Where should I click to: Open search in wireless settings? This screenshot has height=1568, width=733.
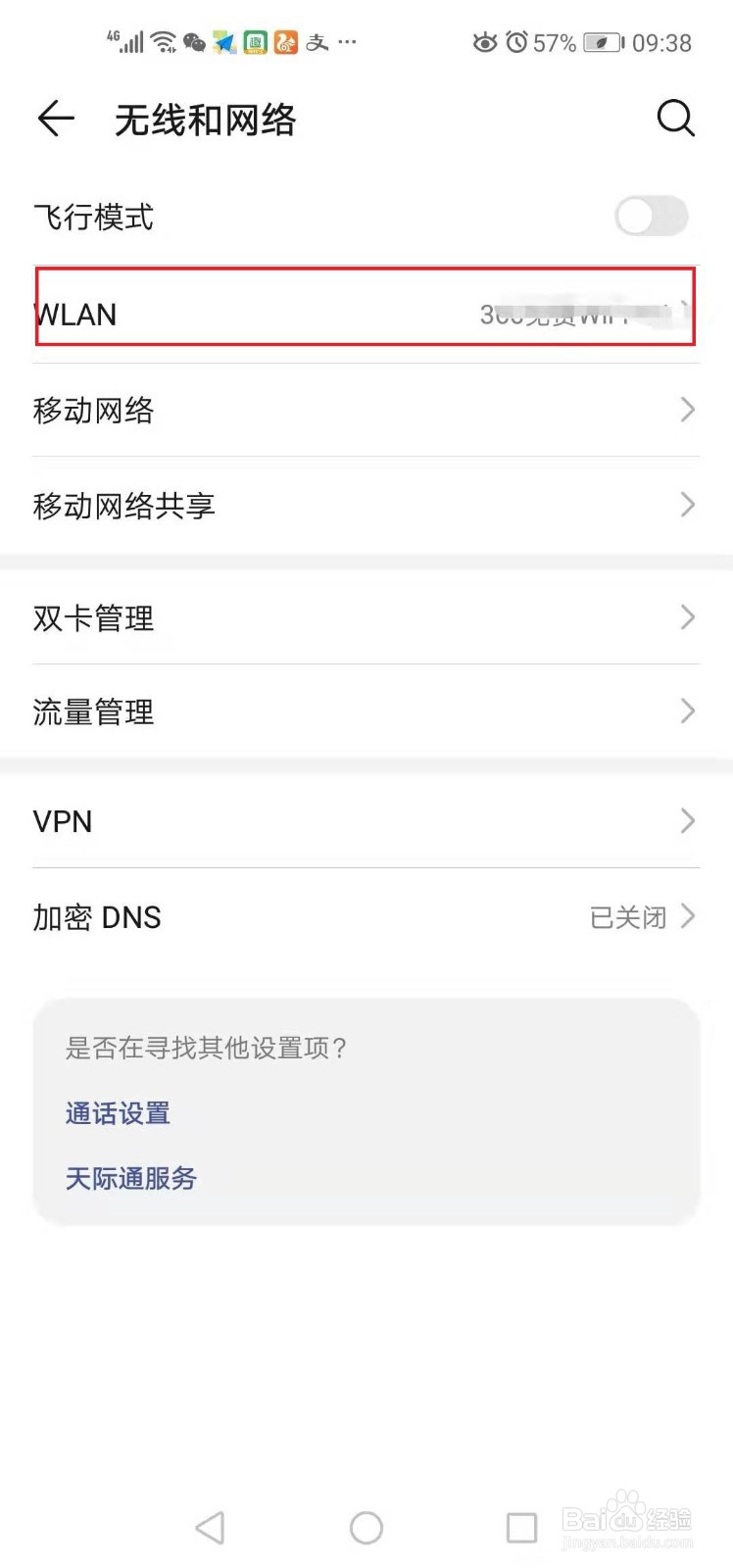coord(676,118)
